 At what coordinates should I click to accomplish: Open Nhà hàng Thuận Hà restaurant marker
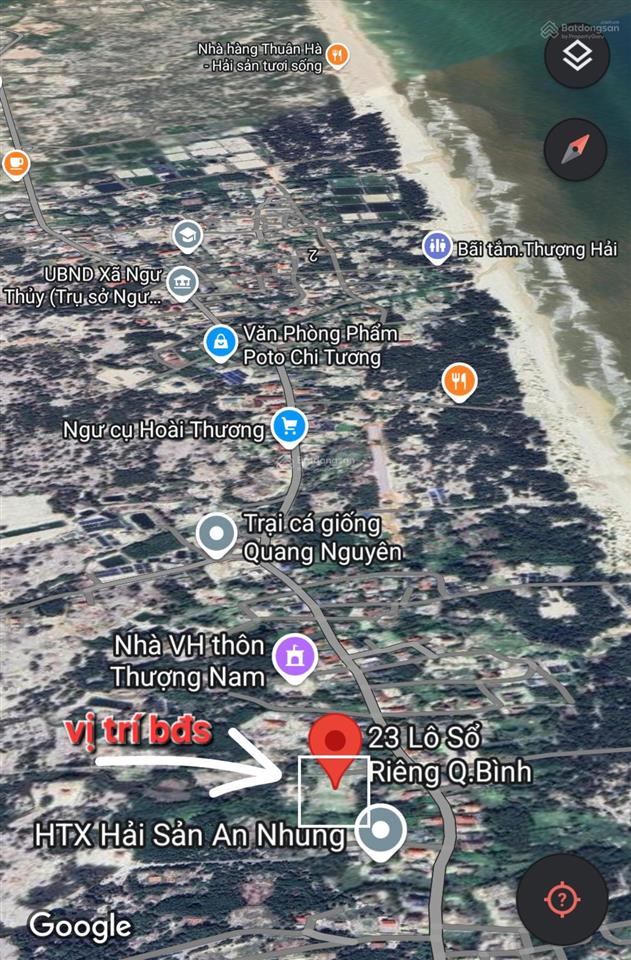[x=337, y=55]
